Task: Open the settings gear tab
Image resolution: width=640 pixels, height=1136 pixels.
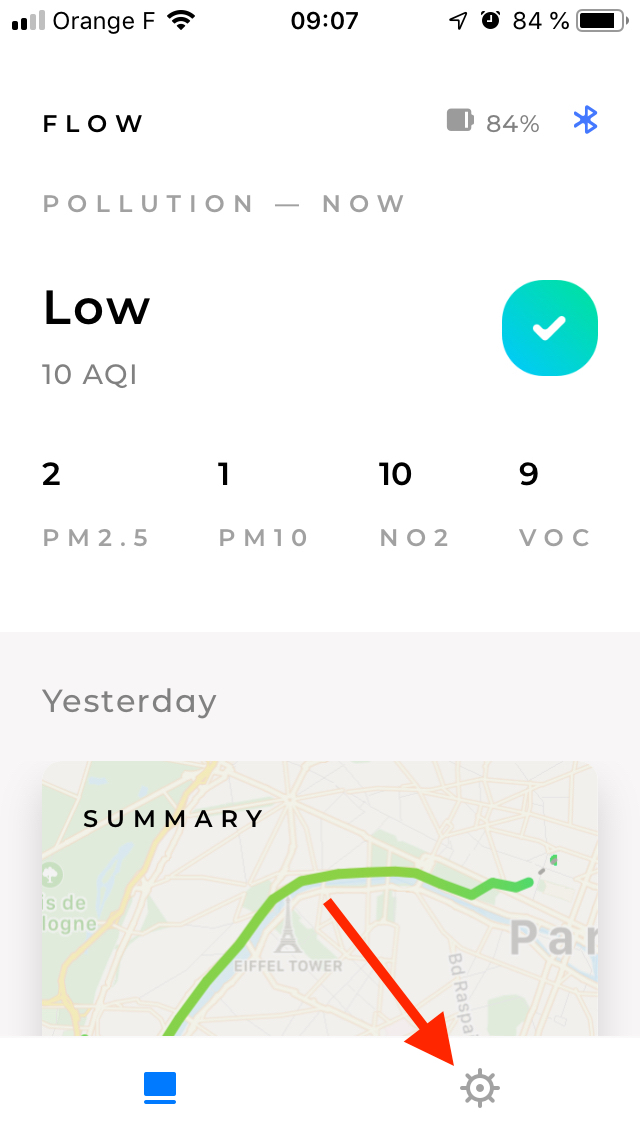Action: point(480,1087)
